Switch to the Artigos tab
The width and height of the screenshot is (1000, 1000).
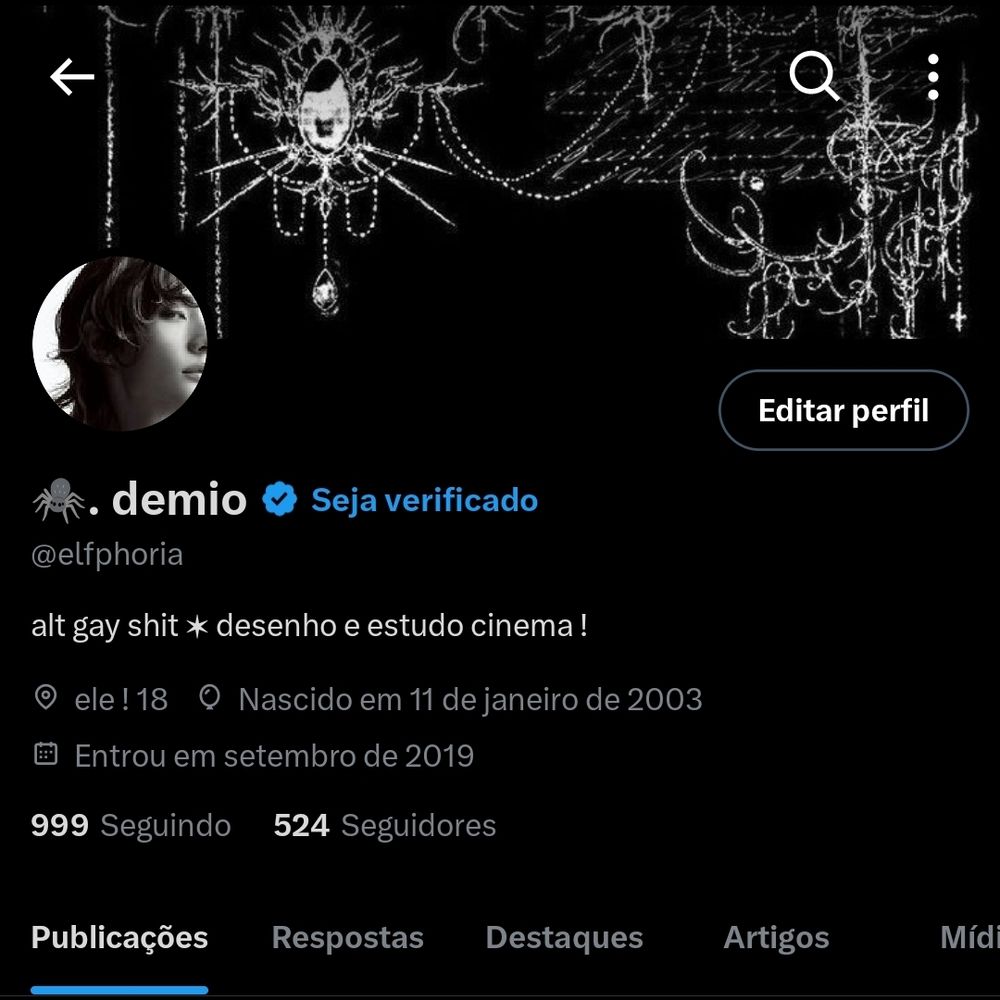(x=777, y=938)
